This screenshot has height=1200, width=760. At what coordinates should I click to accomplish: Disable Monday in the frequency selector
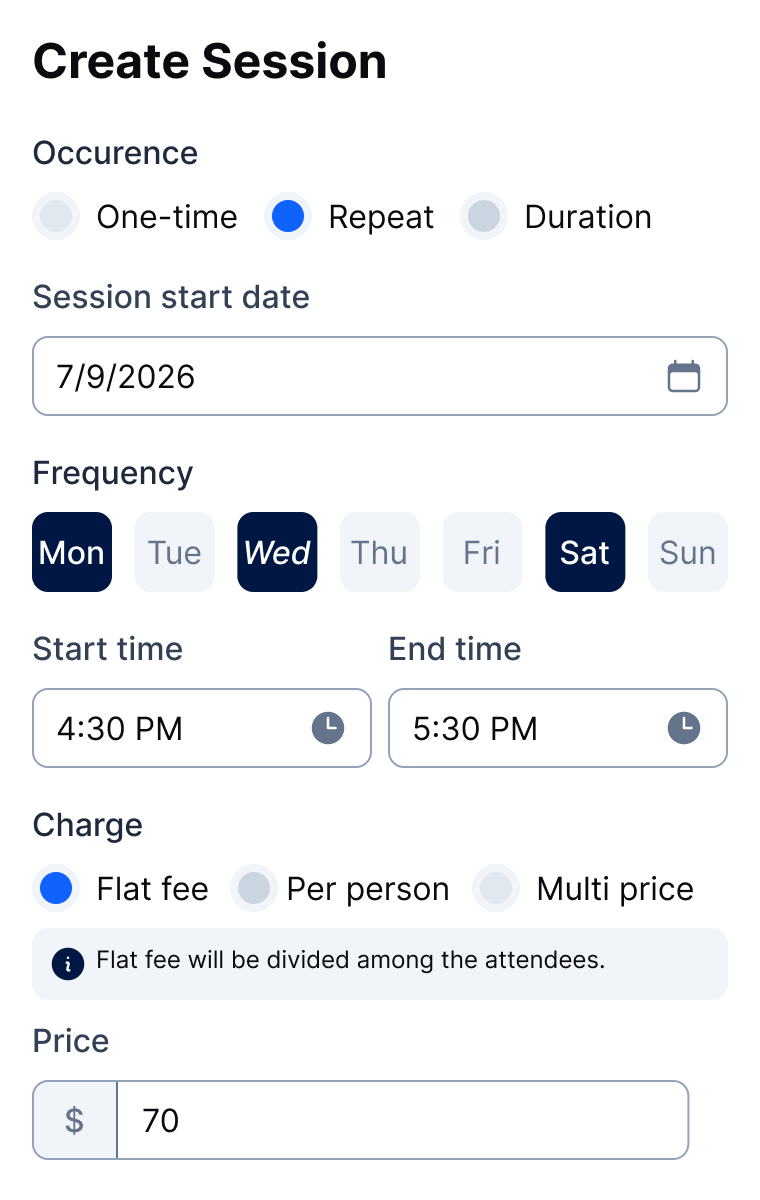pos(71,552)
